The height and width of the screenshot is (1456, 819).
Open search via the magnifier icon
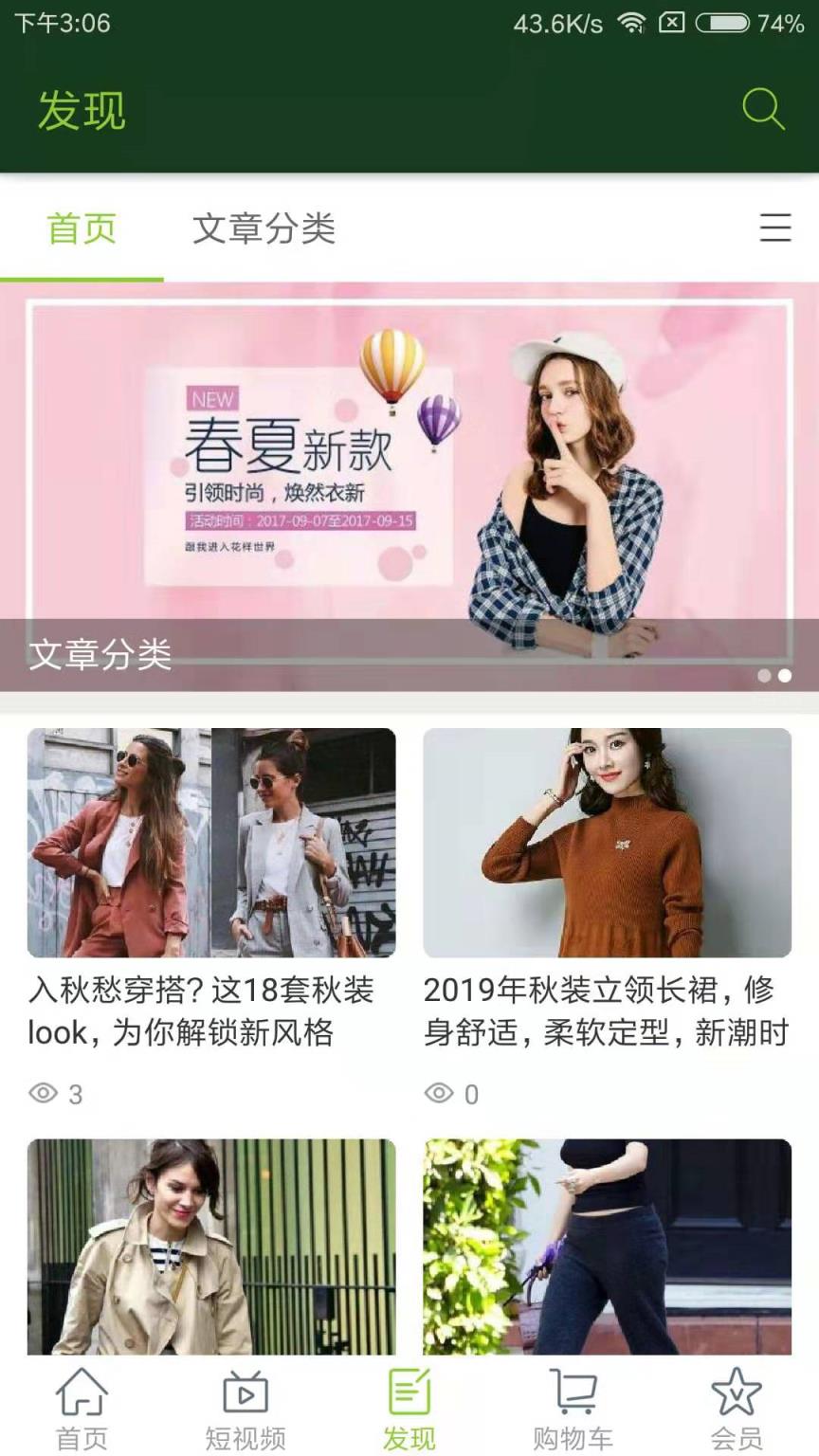click(763, 111)
